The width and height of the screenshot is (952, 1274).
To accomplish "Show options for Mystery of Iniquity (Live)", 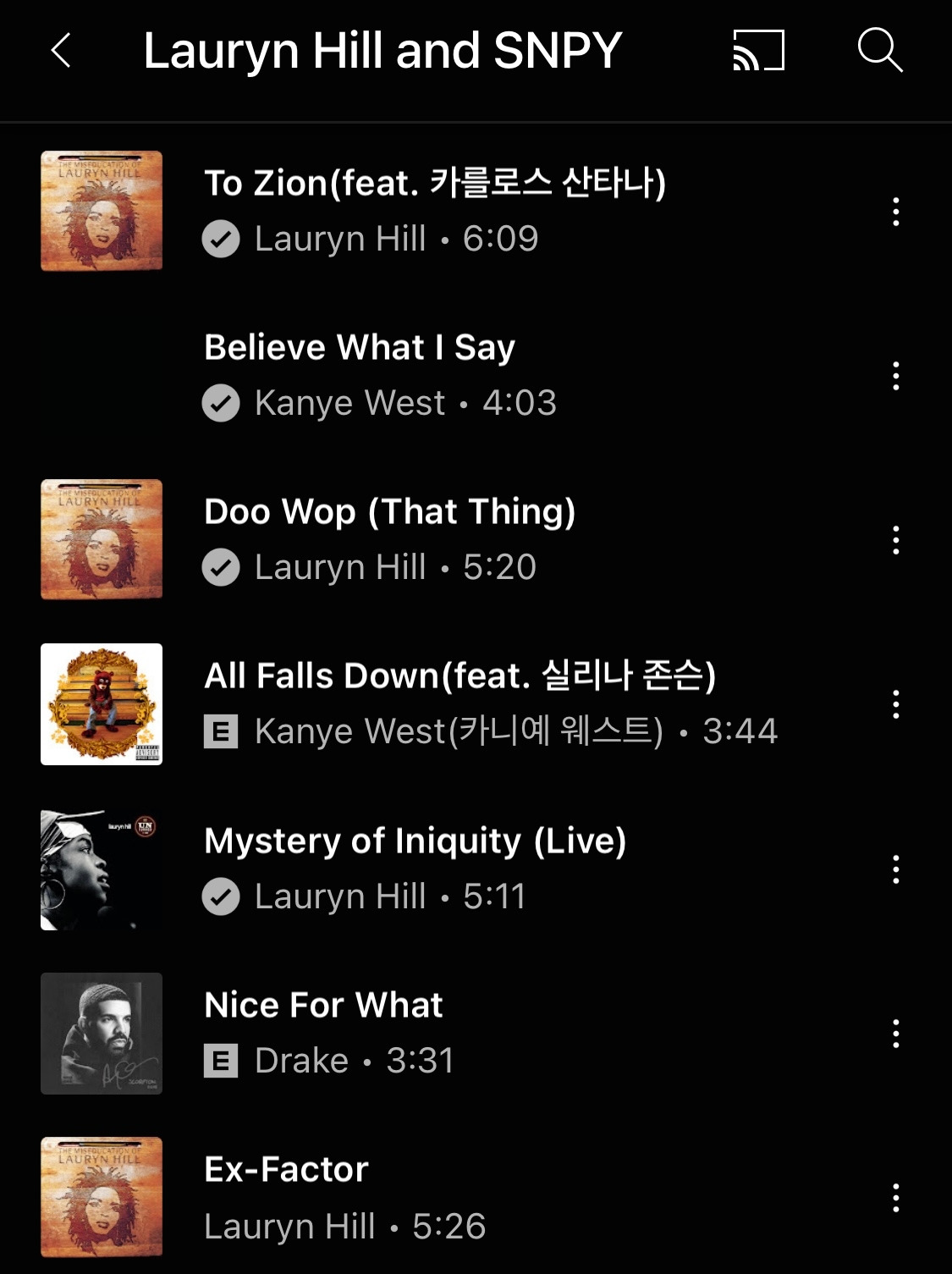I will [x=895, y=869].
